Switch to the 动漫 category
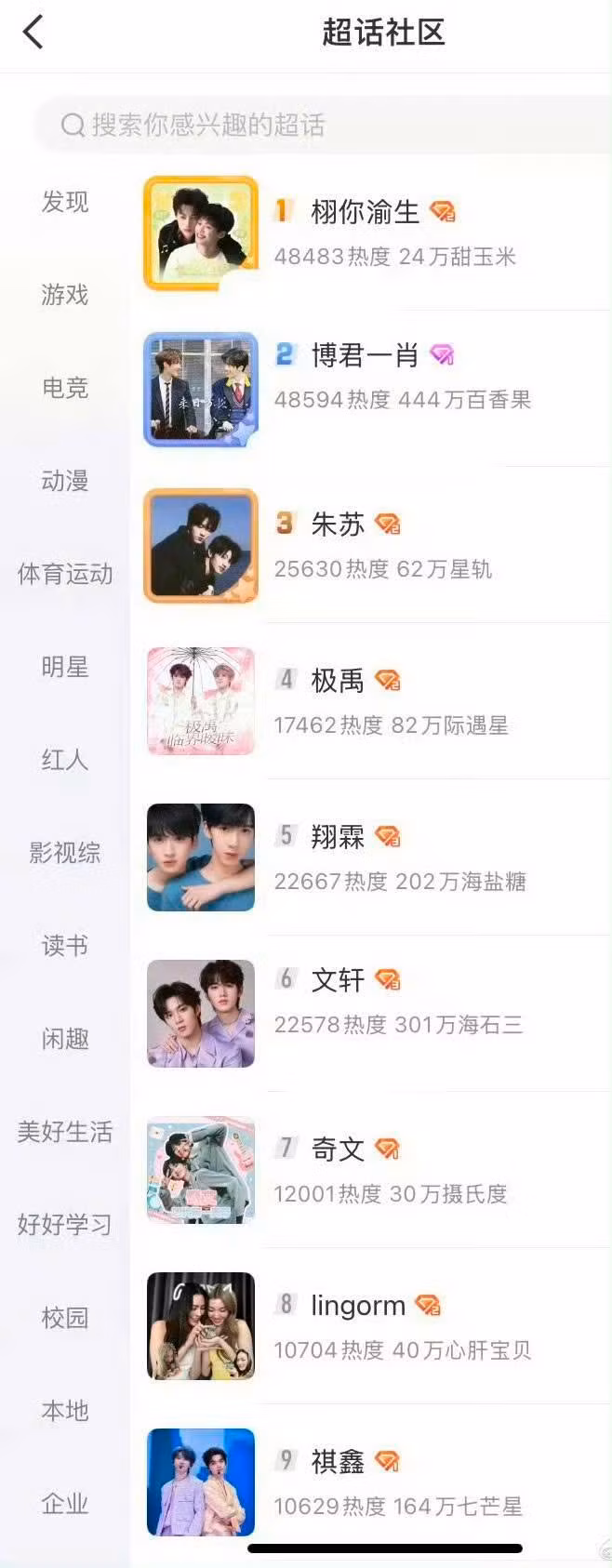This screenshot has width=612, height=1568. coord(64,481)
